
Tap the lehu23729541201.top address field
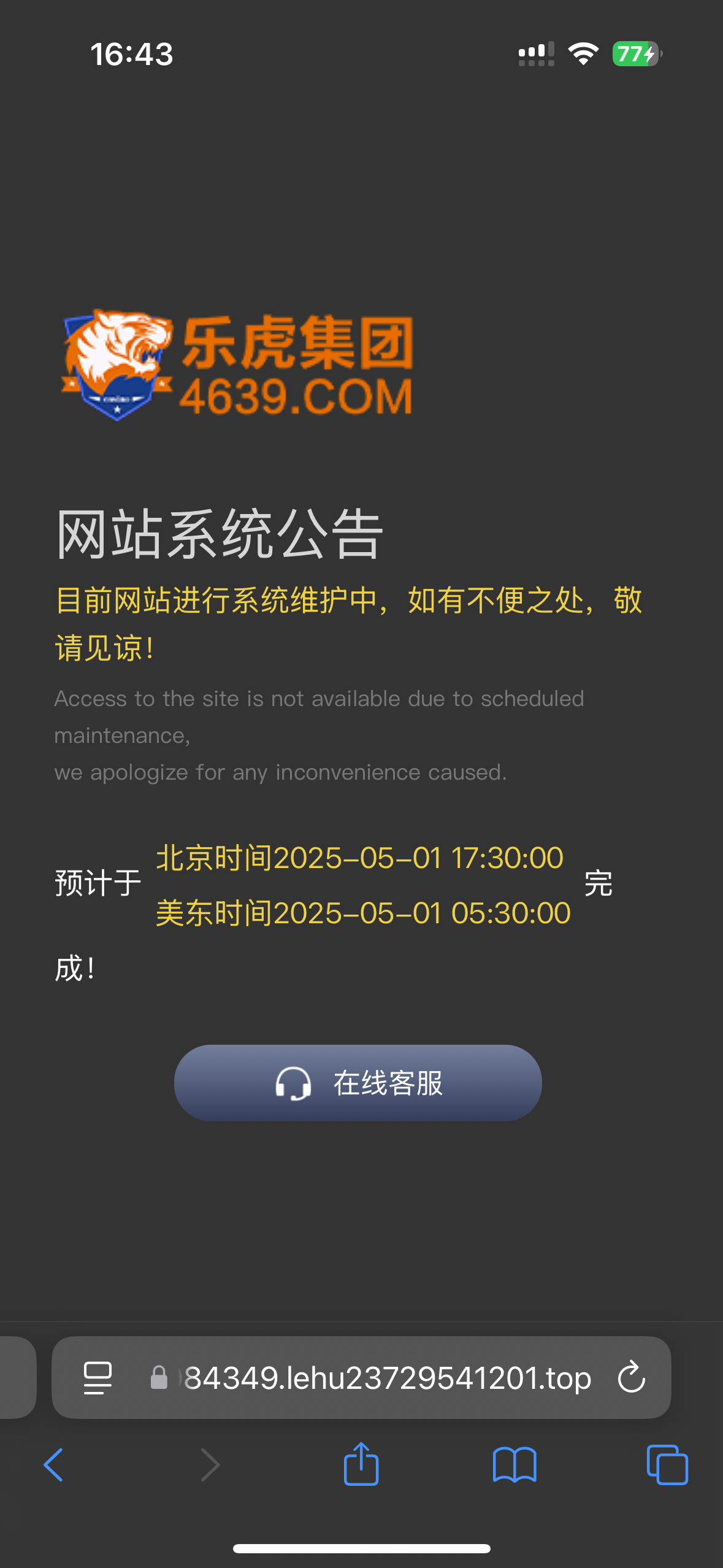386,1378
